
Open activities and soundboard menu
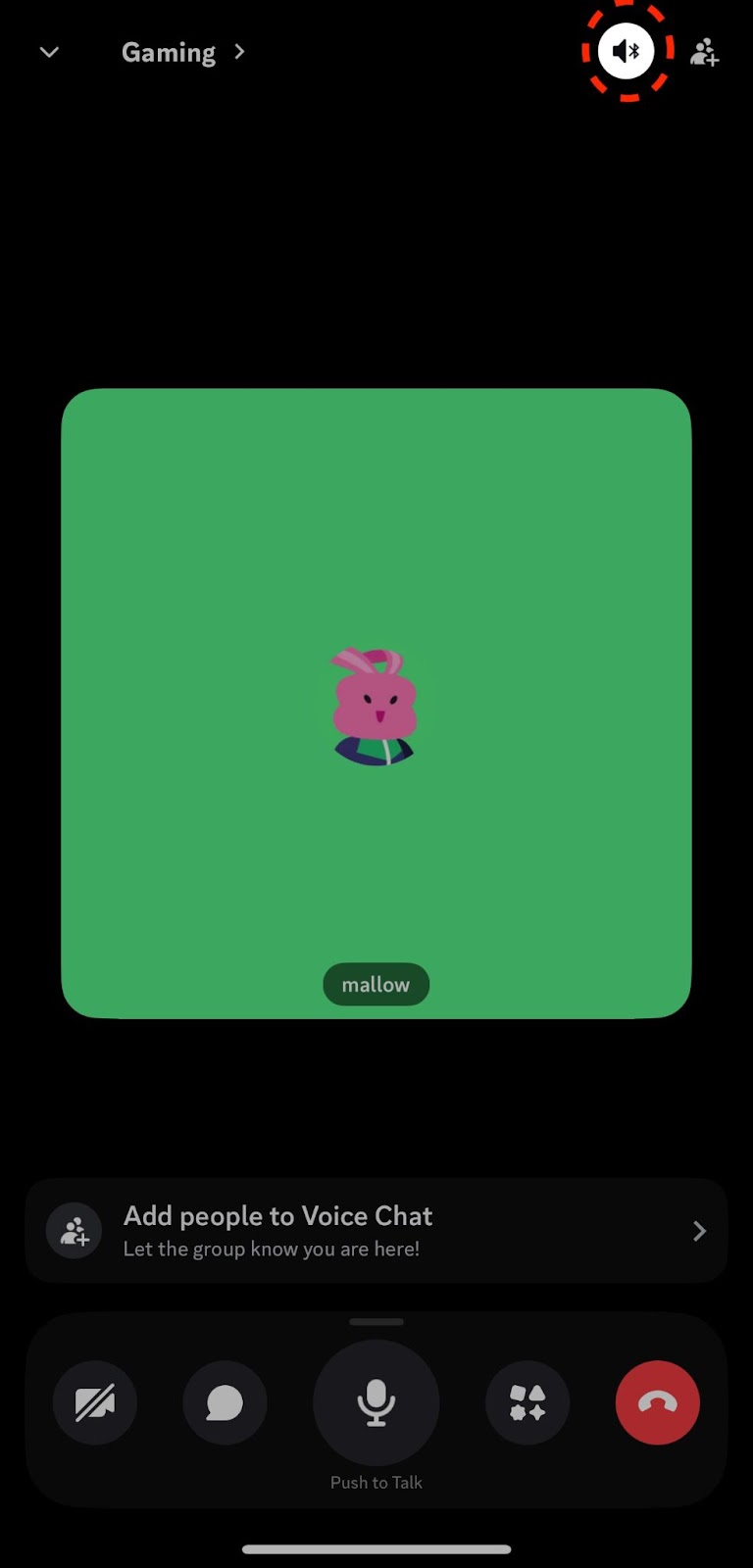[527, 1402]
